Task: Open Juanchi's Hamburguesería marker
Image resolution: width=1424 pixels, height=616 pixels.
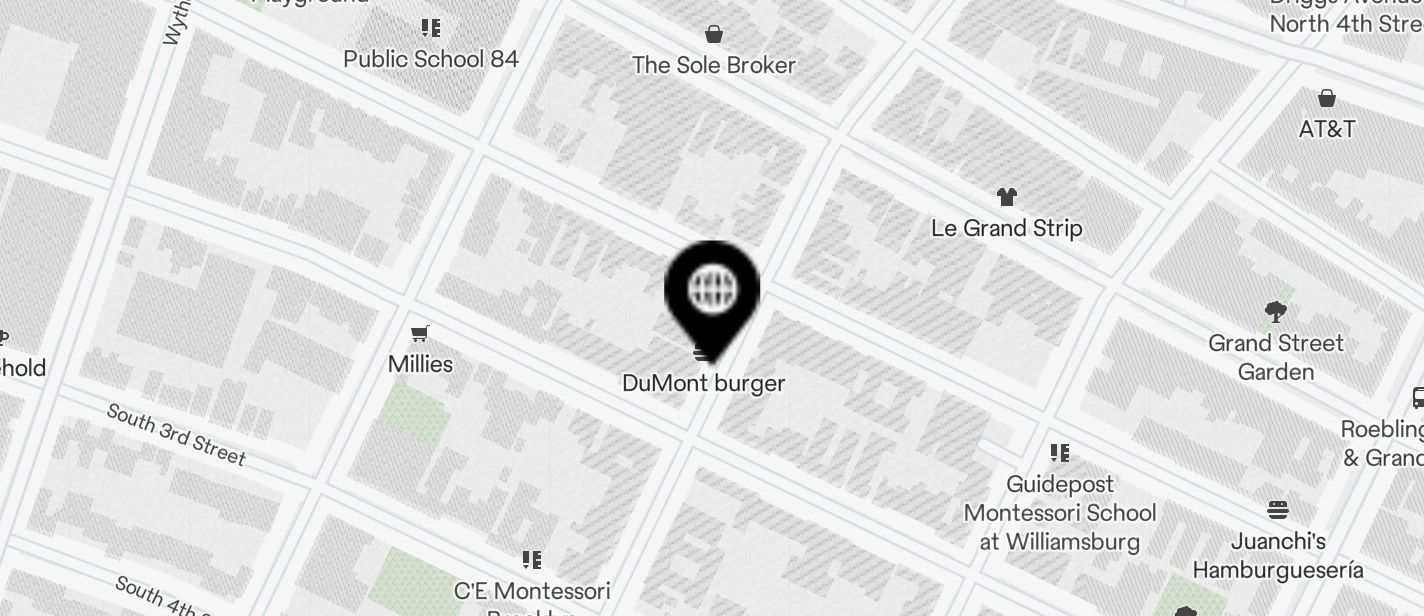Action: [1277, 511]
